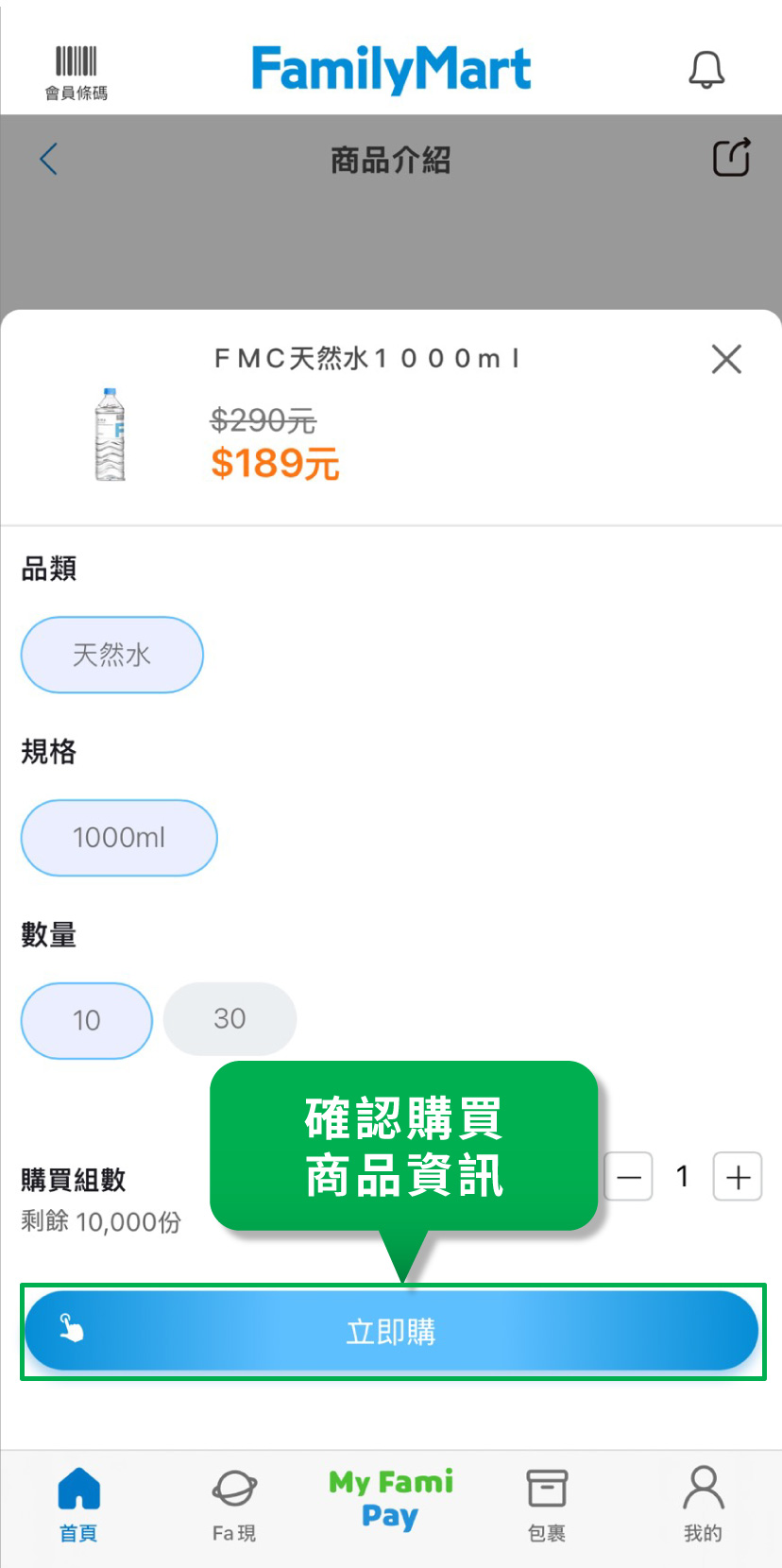Open the member barcode (會員條碼)
The height and width of the screenshot is (1568, 782).
[76, 72]
